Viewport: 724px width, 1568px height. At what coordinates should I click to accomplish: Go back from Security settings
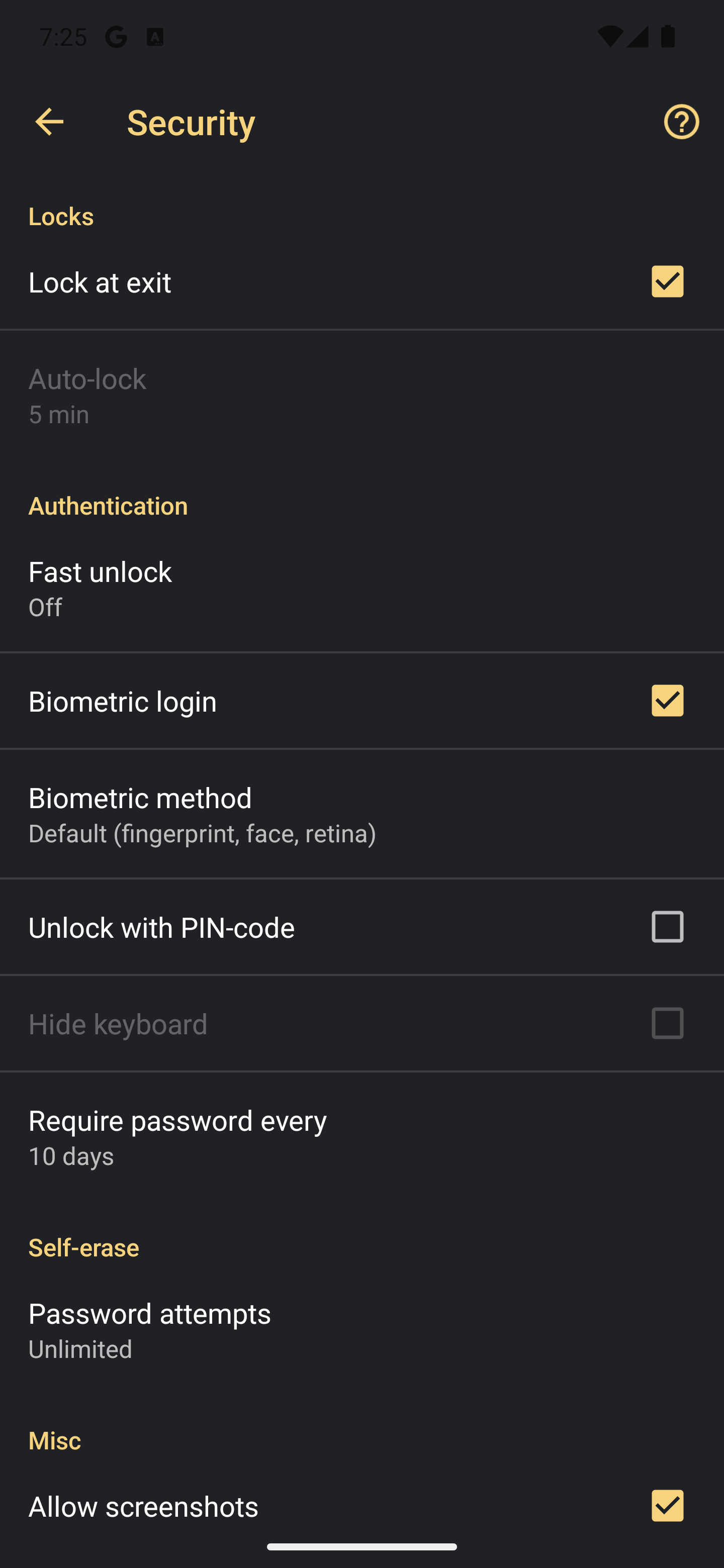[x=49, y=122]
